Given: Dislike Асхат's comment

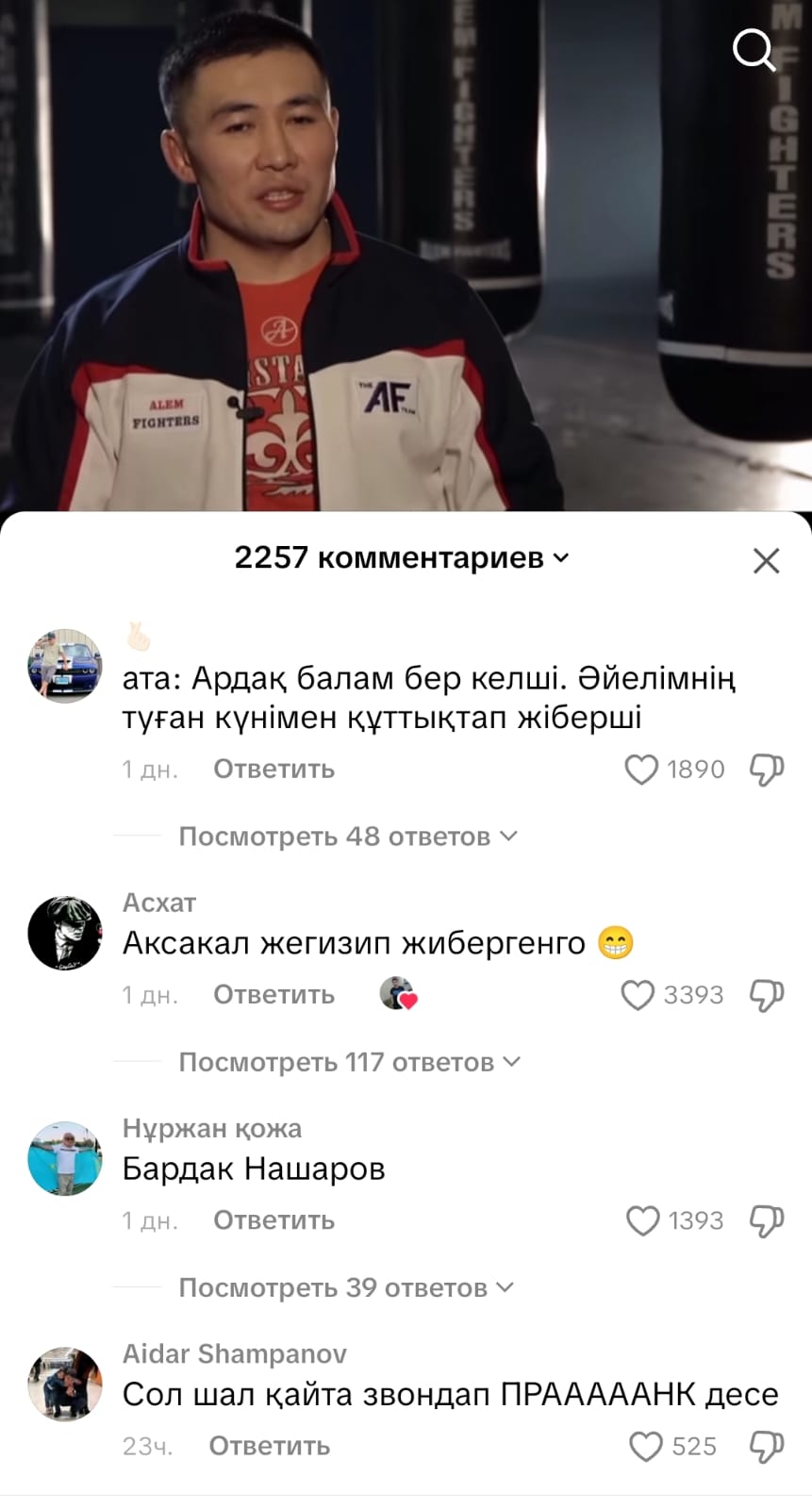Looking at the screenshot, I should pos(766,995).
